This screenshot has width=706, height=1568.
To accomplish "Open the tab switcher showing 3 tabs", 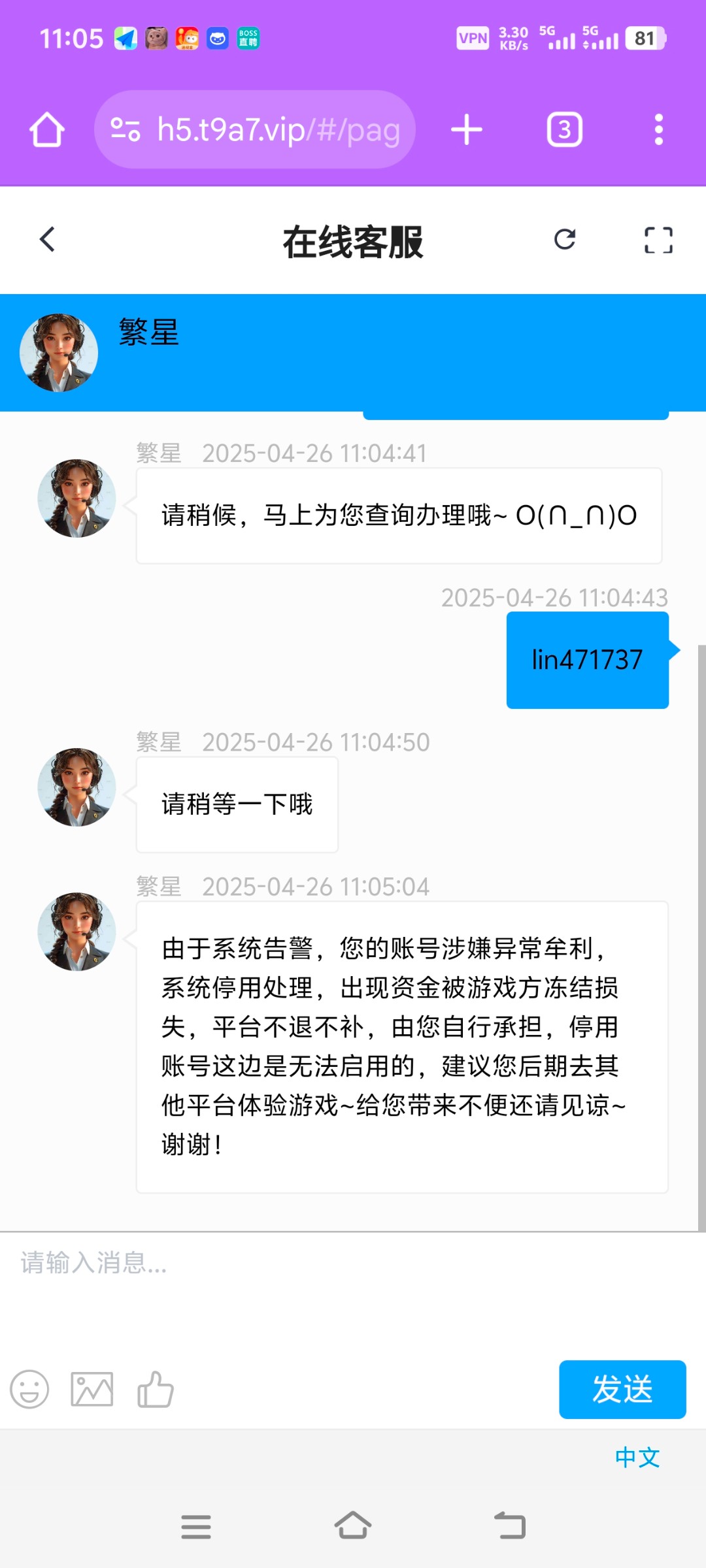I will pyautogui.click(x=565, y=129).
